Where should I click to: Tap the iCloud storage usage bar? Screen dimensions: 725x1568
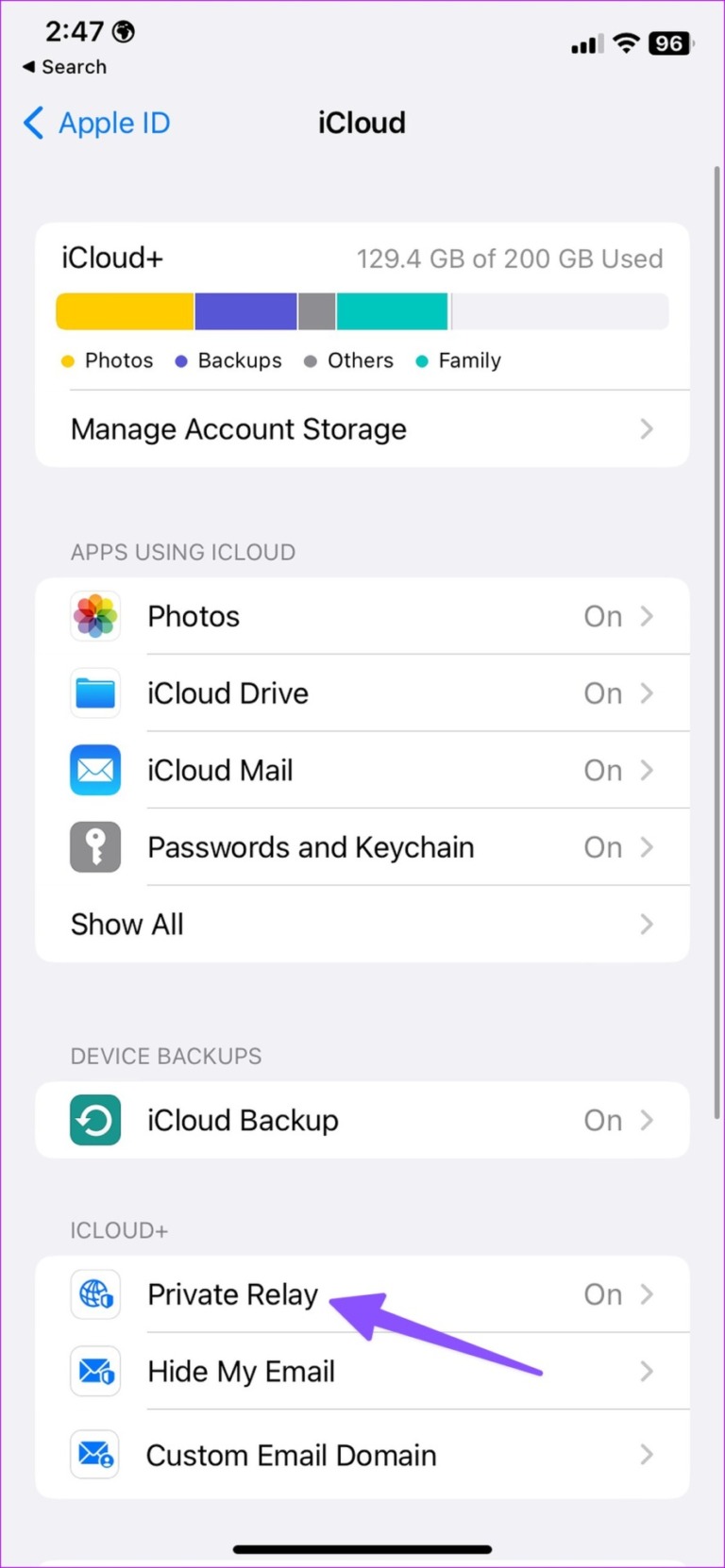tap(362, 310)
